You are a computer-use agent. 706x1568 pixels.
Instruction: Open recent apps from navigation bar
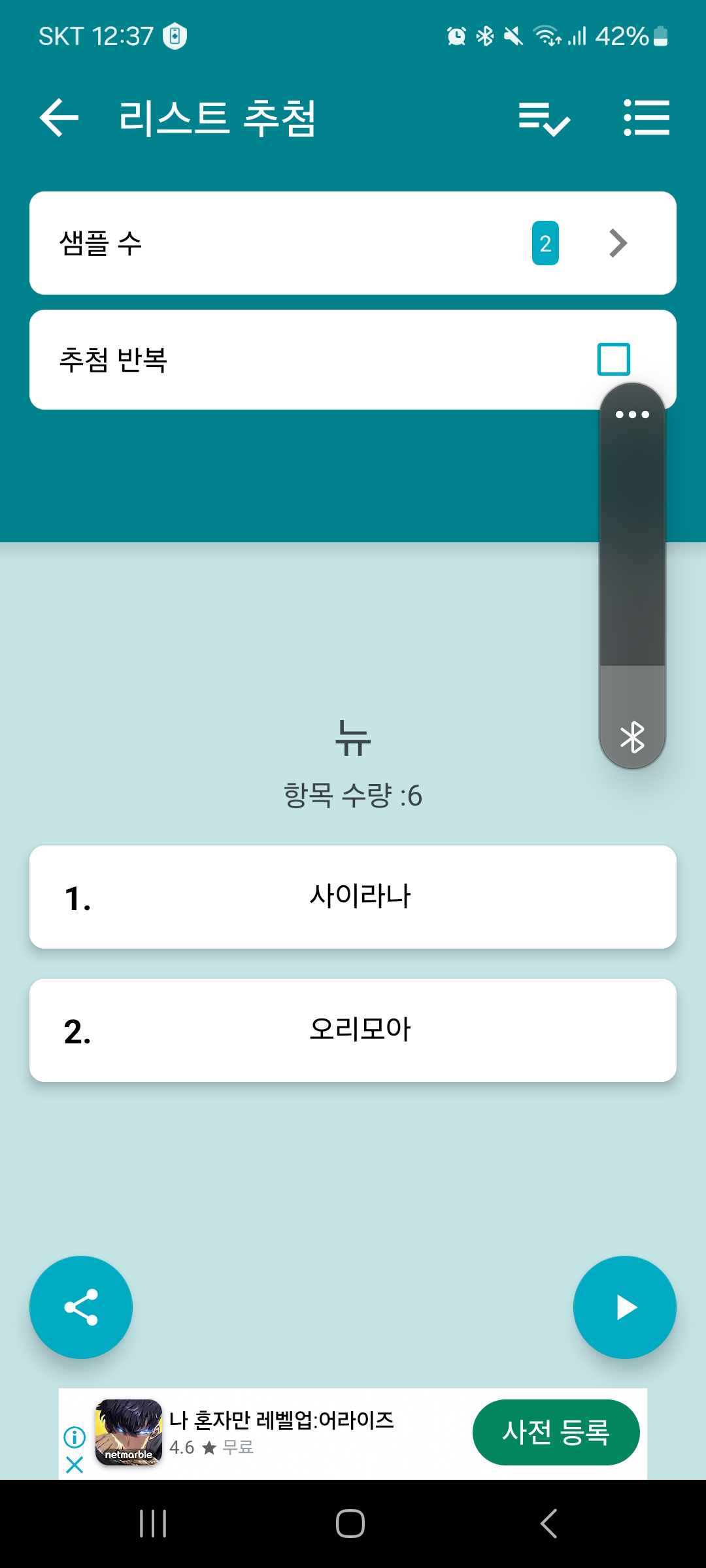[153, 1524]
